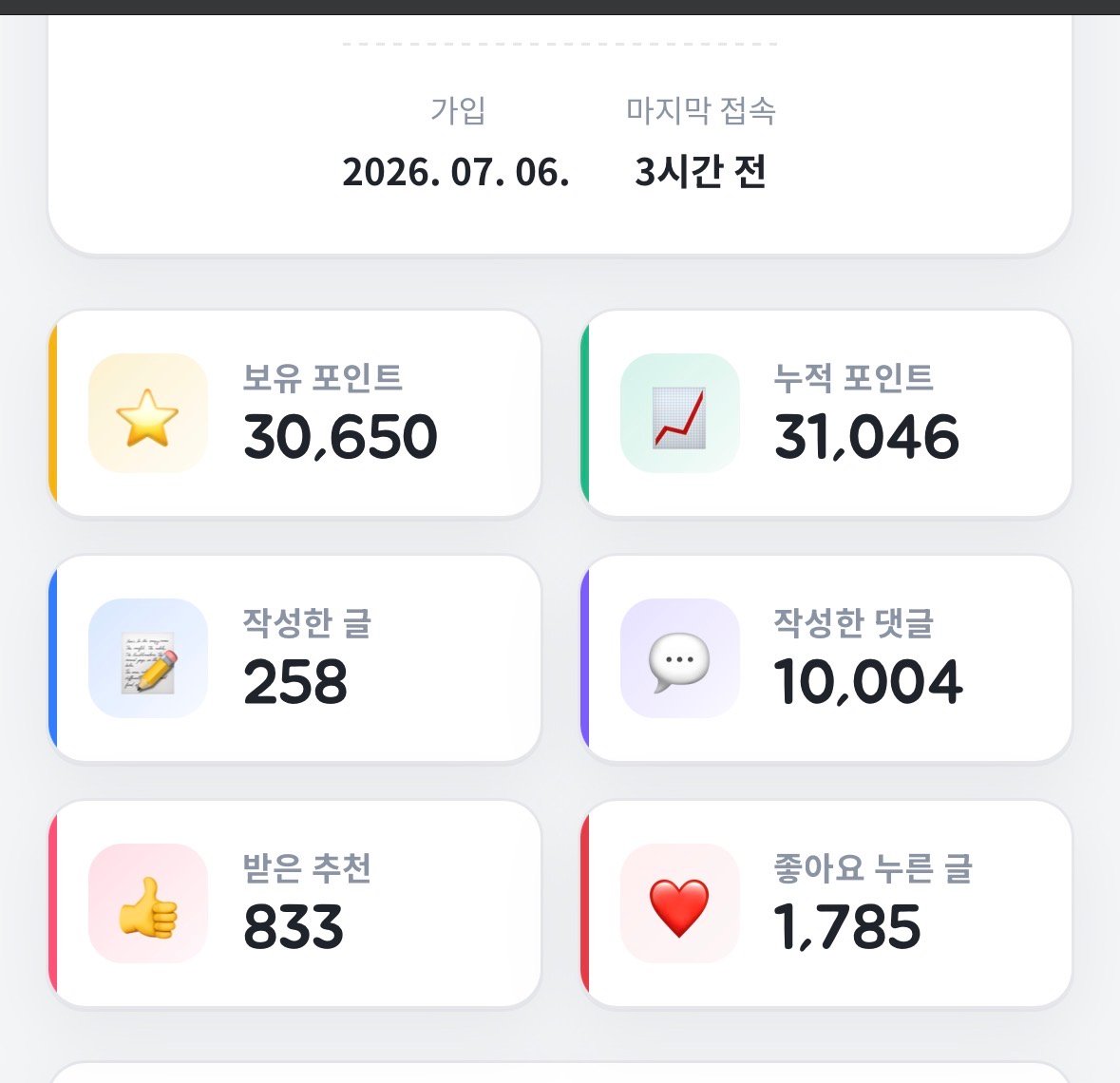The width and height of the screenshot is (1120, 1083).
Task: Open the 좋아요 누른 글 card
Action: tap(826, 903)
